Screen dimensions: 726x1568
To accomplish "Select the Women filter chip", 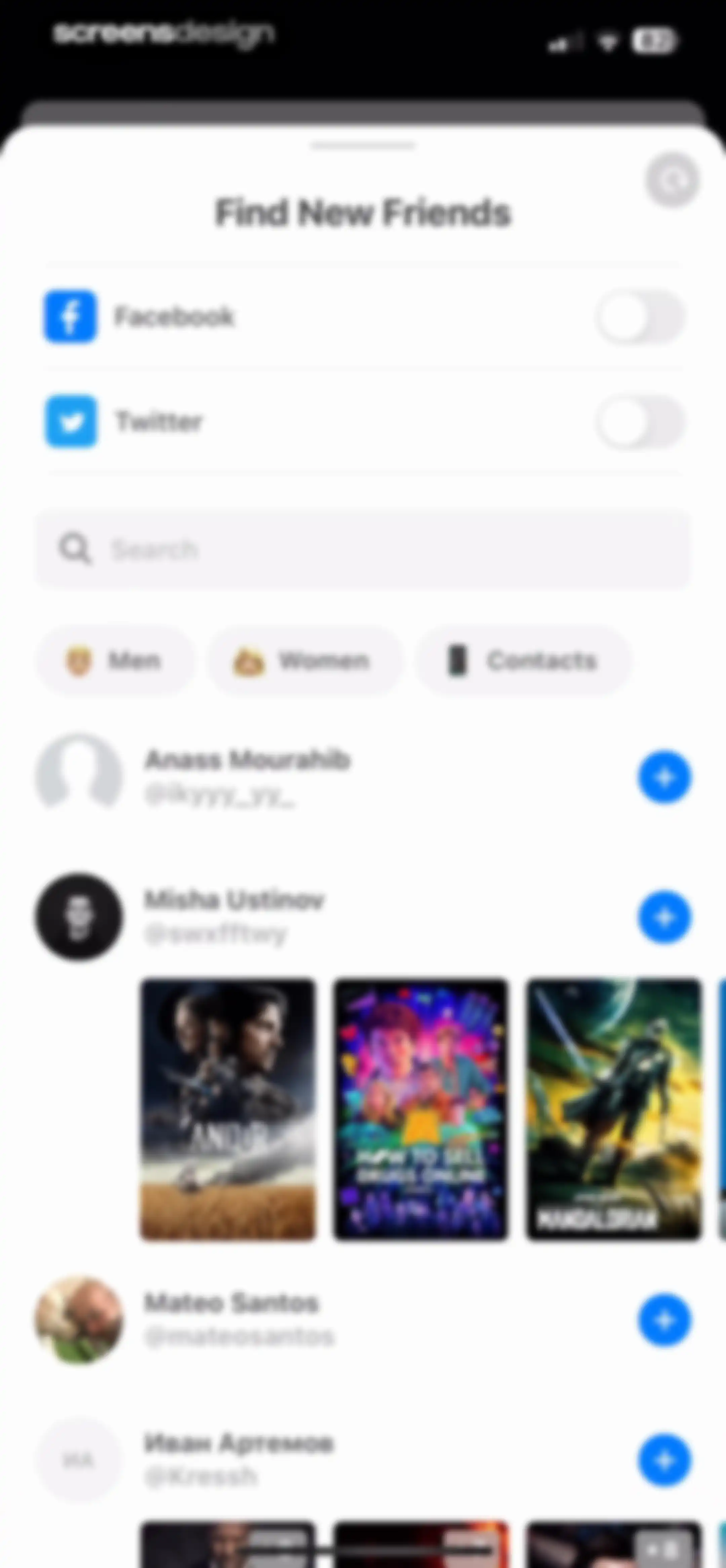I will [x=305, y=661].
